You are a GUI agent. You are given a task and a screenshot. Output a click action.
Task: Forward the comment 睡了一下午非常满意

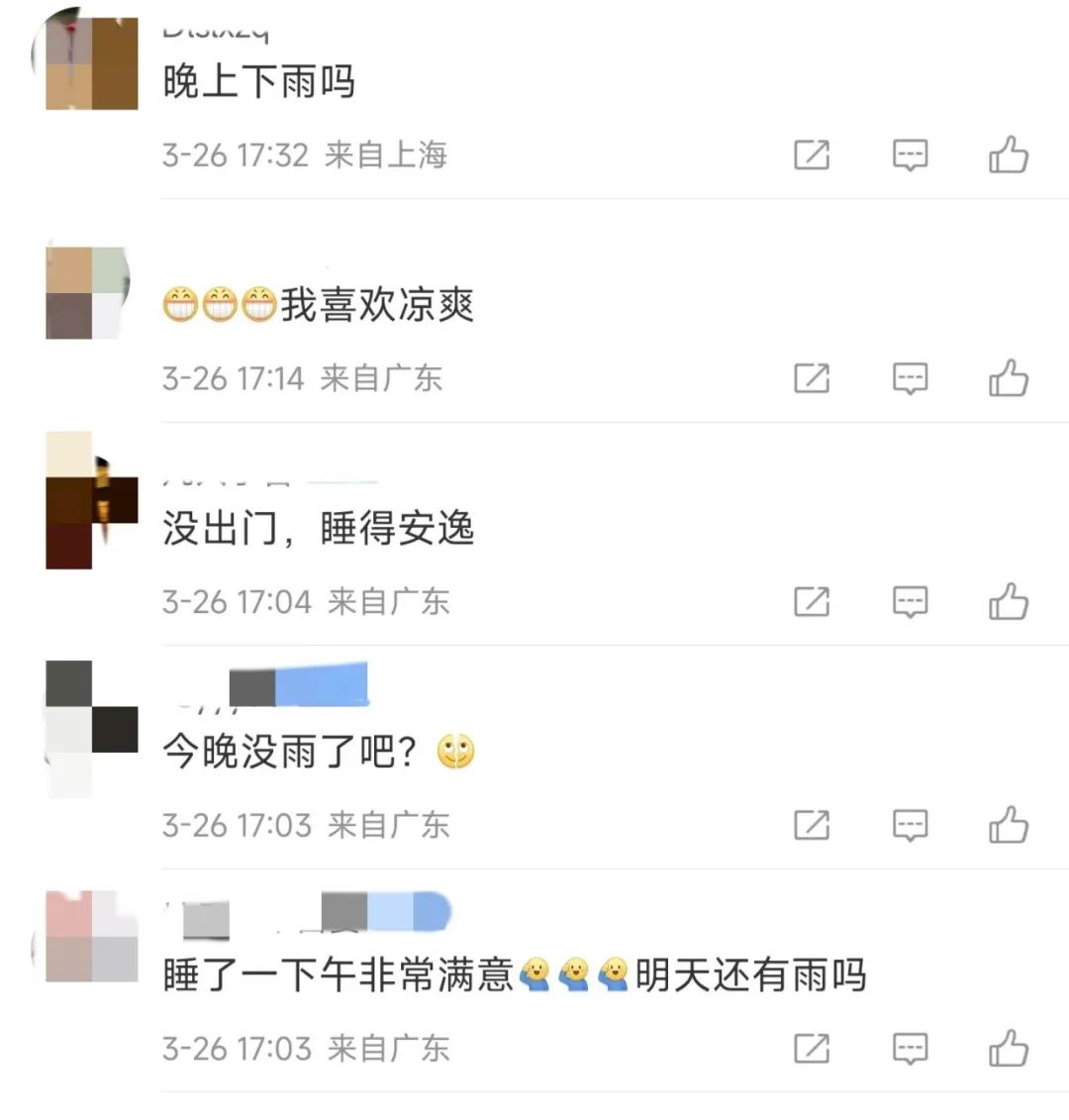[x=812, y=1049]
